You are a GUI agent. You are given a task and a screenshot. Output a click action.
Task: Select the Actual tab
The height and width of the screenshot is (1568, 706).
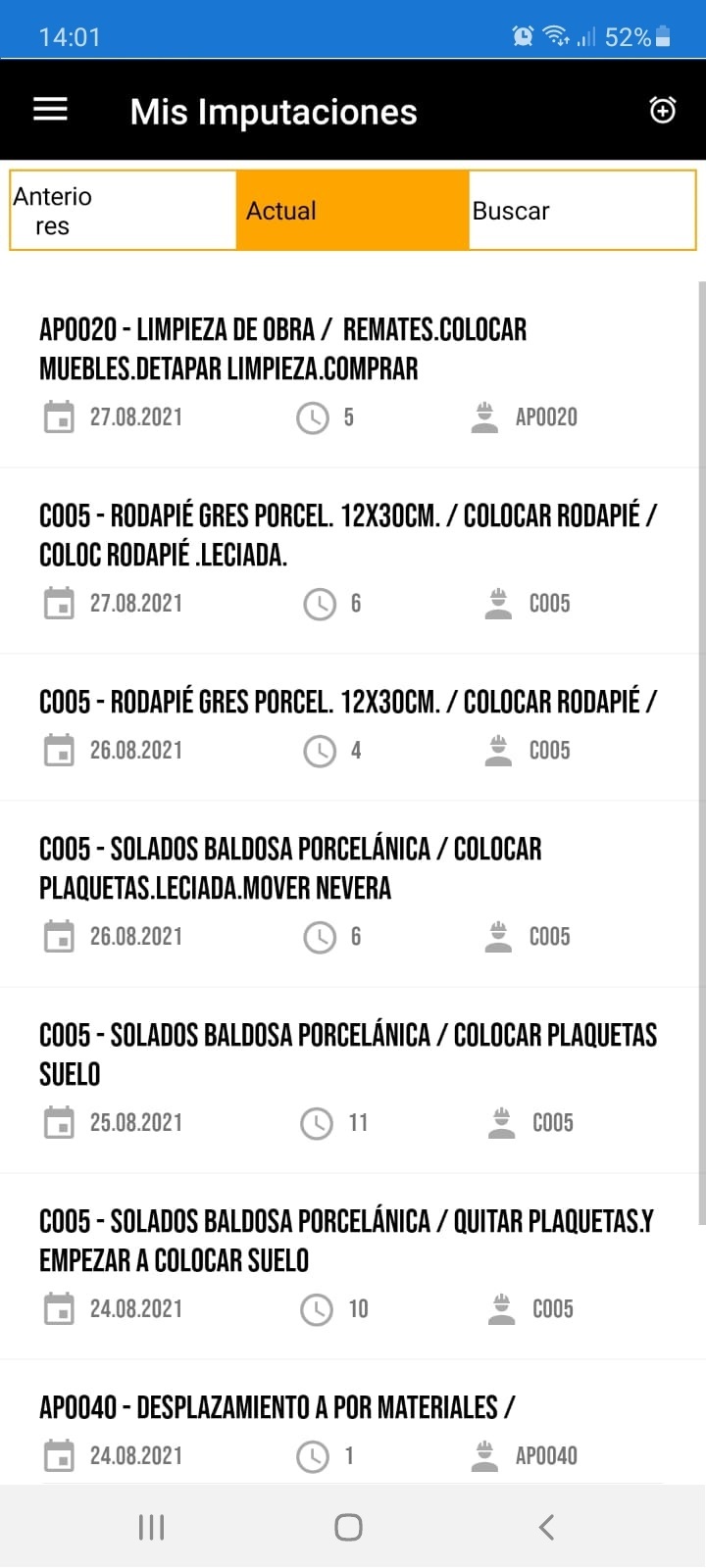(x=352, y=211)
